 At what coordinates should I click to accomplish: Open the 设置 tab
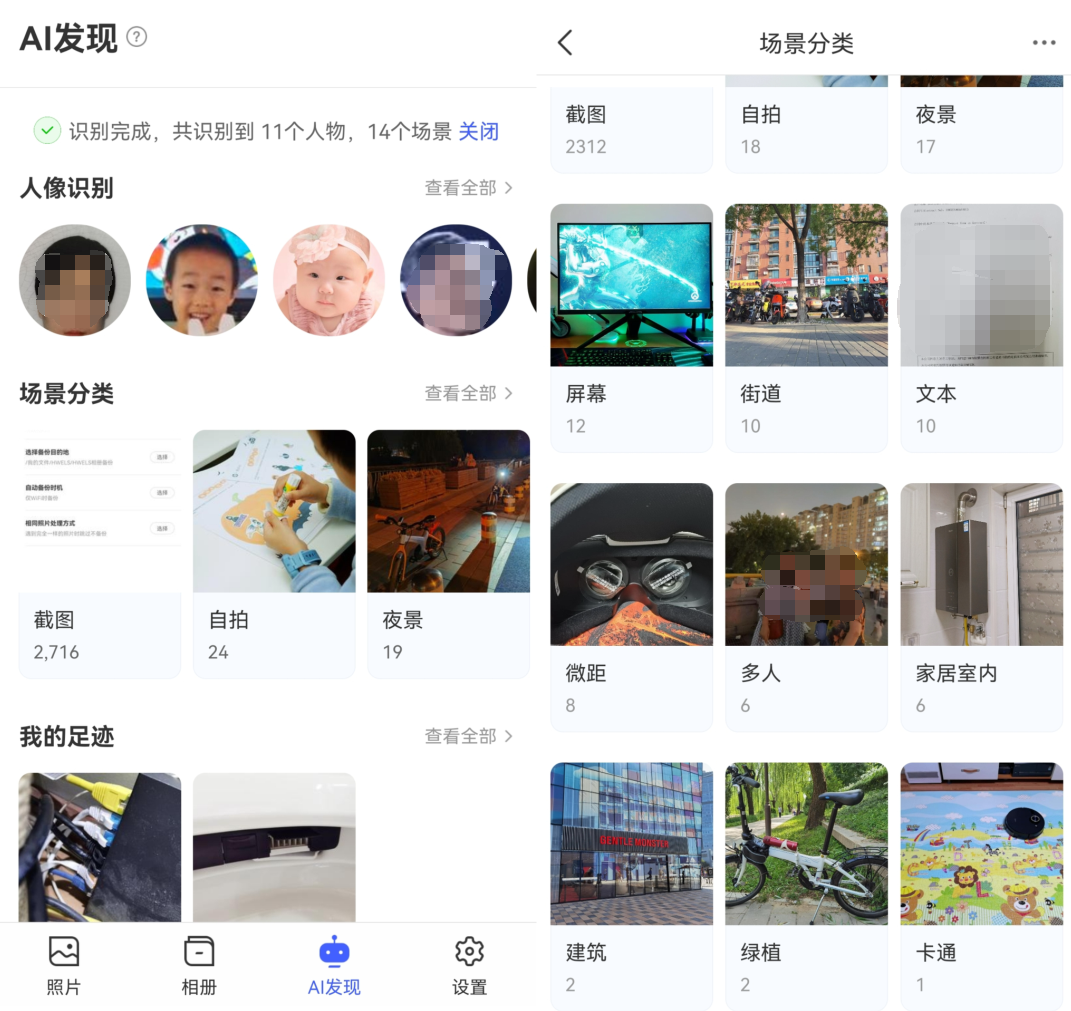469,965
